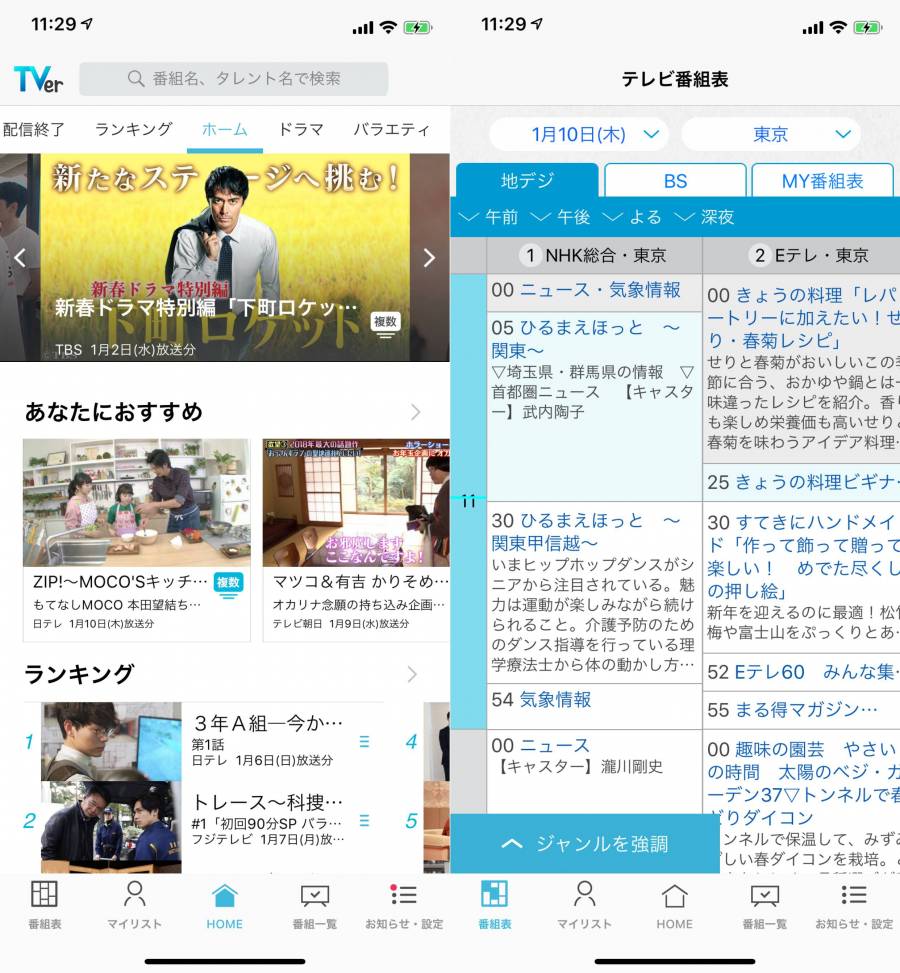
Task: Switch to the MY番組表 tab
Action: [822, 180]
